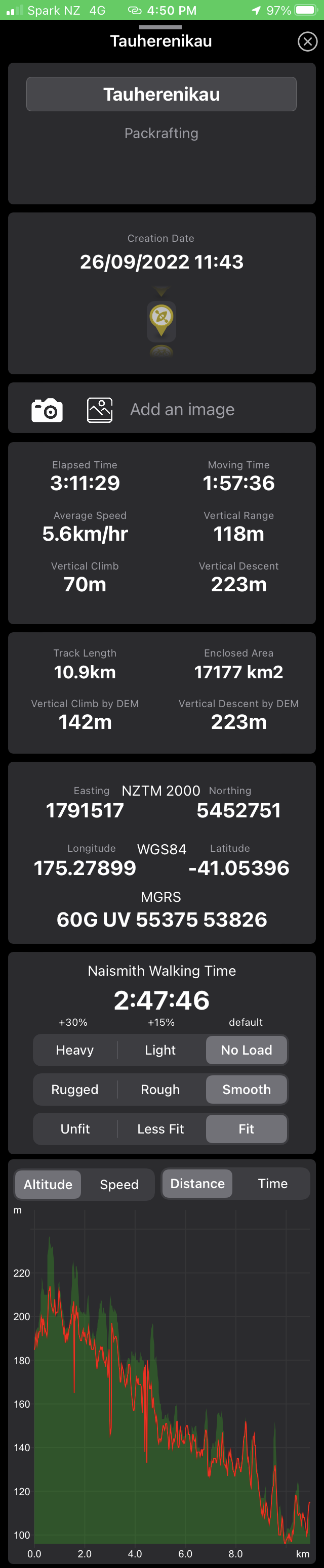Change the packrafting waypoint icon picker
Screen dimensions: 324x1568
[x=161, y=318]
